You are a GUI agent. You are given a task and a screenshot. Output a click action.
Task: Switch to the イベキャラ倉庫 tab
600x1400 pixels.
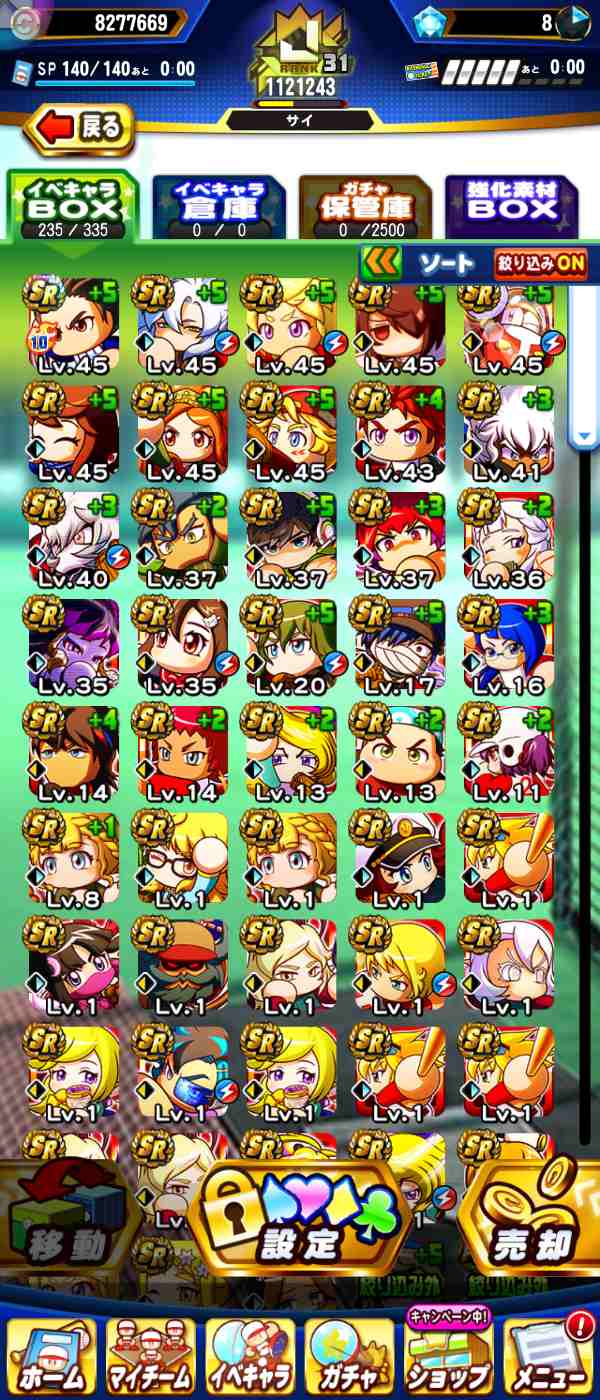(219, 207)
